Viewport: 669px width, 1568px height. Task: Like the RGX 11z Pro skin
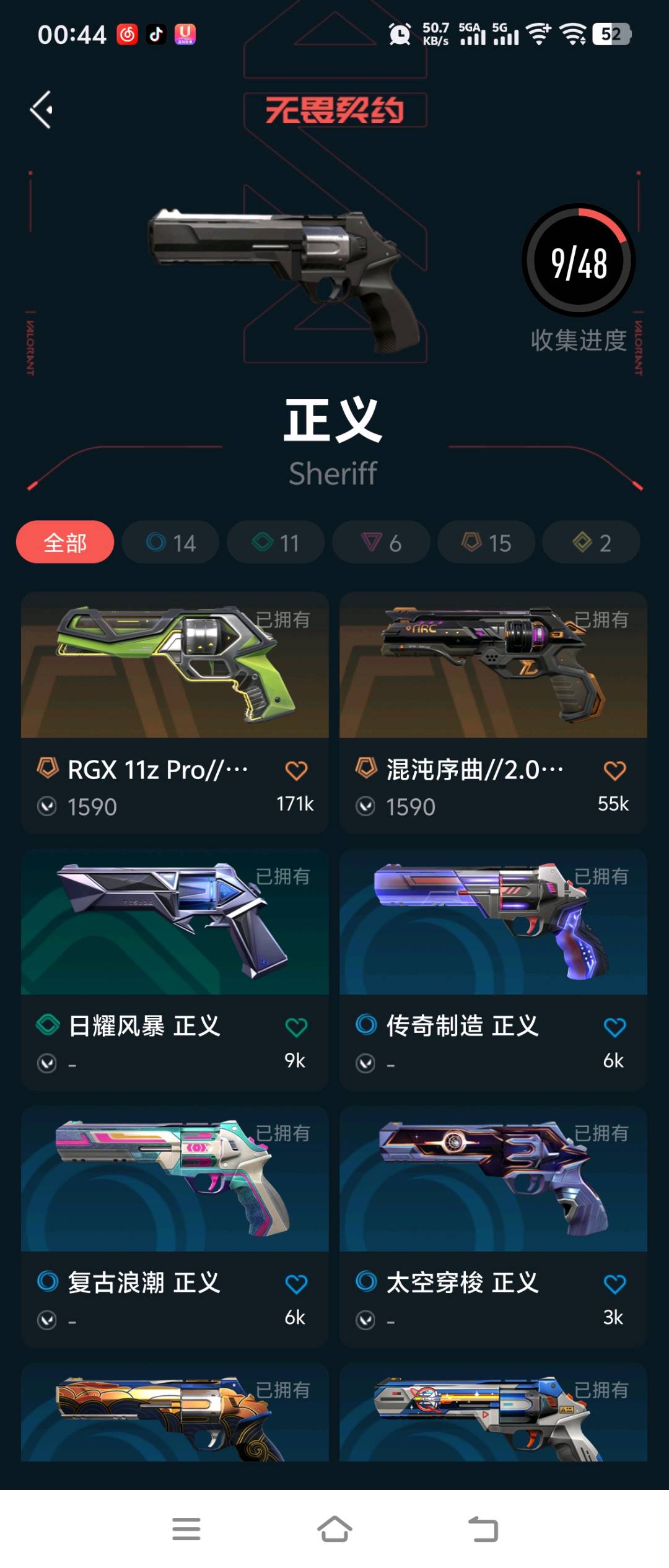[296, 771]
